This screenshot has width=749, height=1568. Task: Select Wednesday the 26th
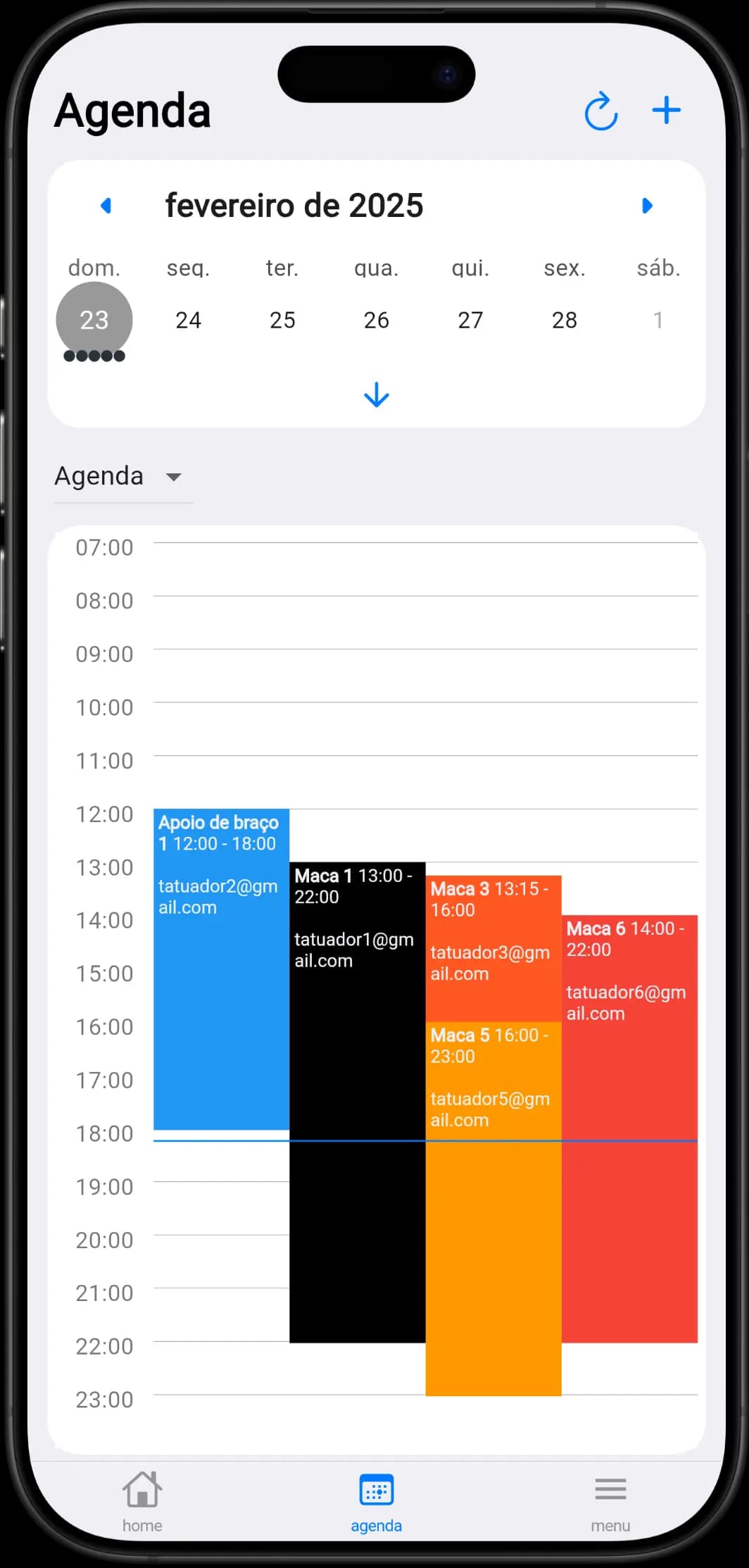pos(376,321)
